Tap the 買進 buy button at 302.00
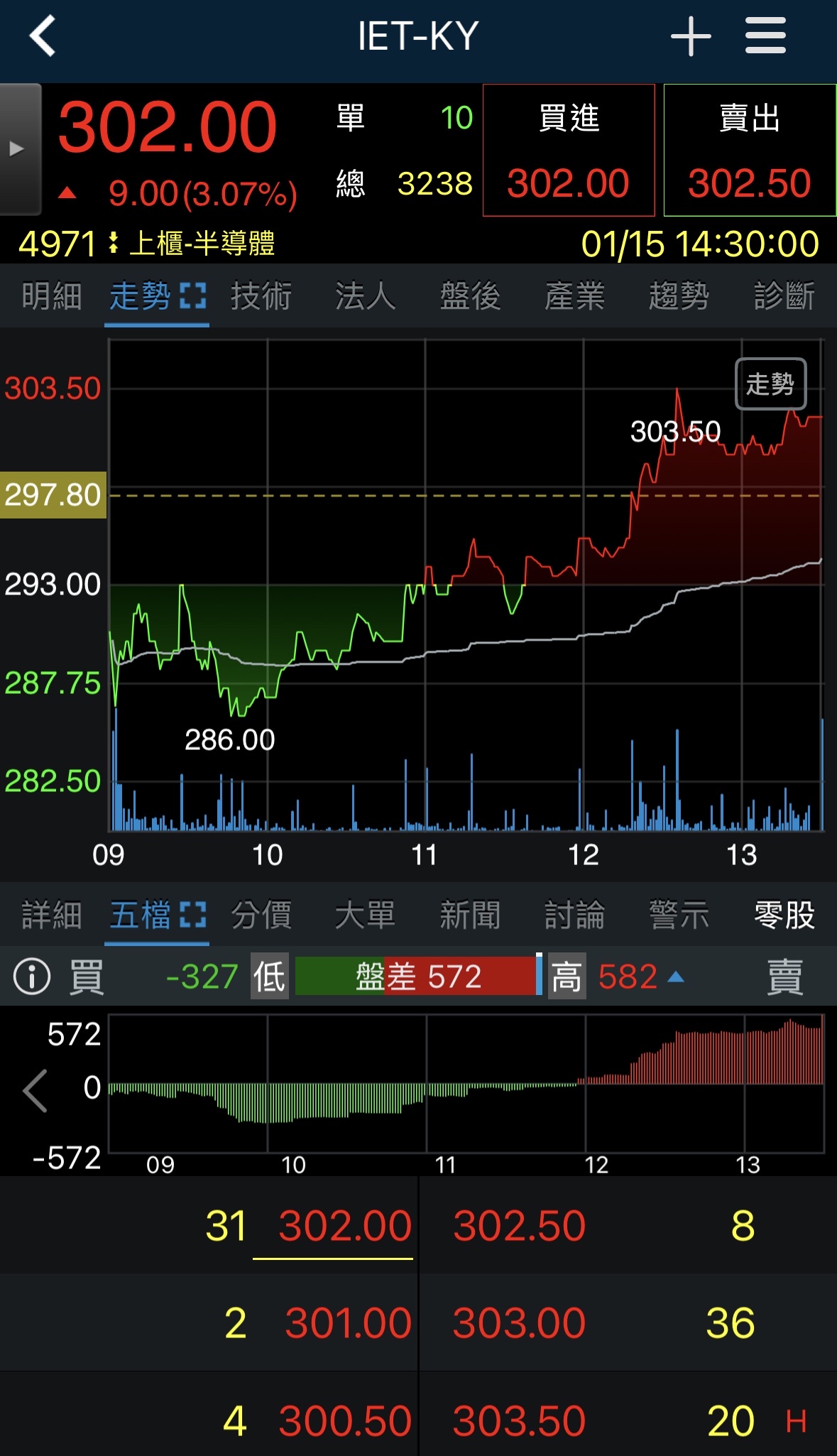The image size is (837, 1456). [x=569, y=150]
